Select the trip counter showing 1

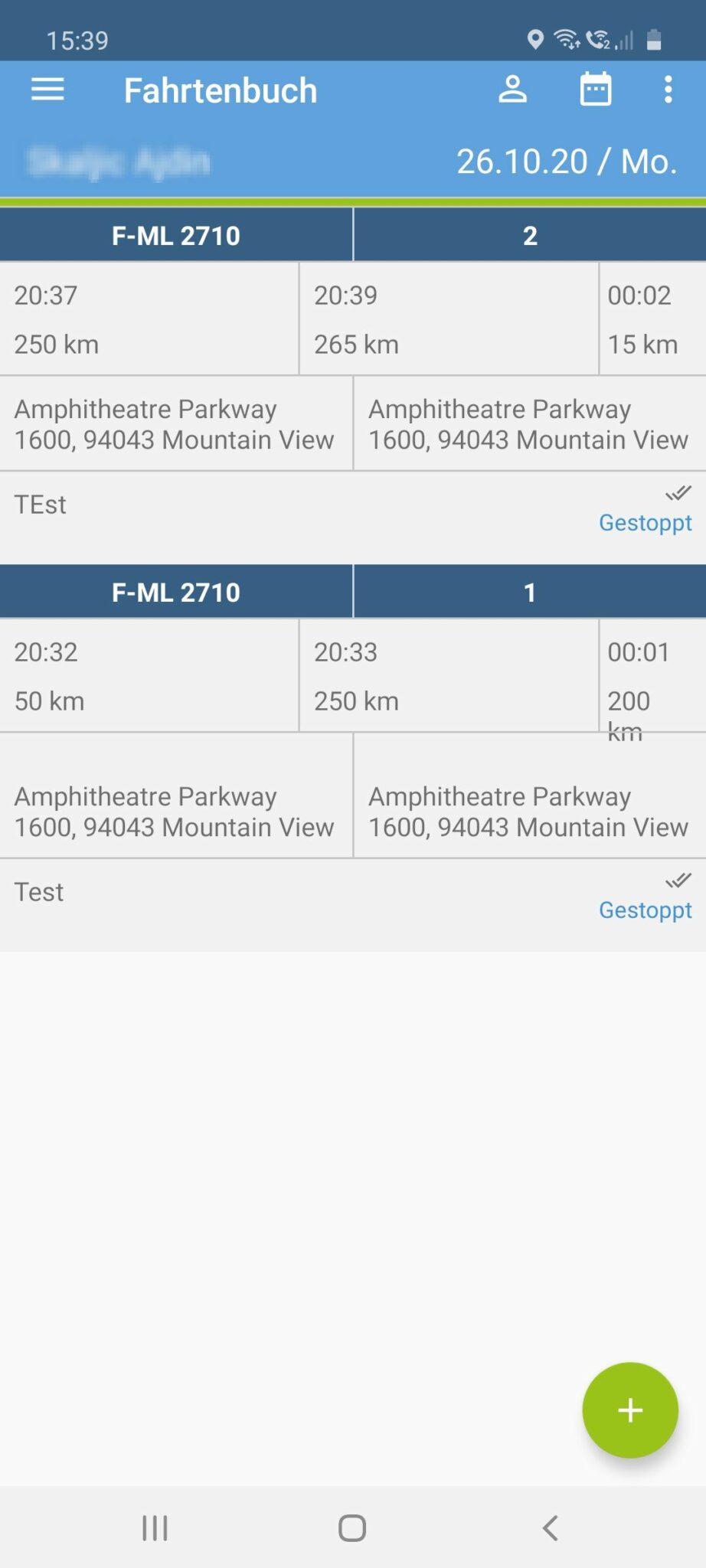click(529, 591)
